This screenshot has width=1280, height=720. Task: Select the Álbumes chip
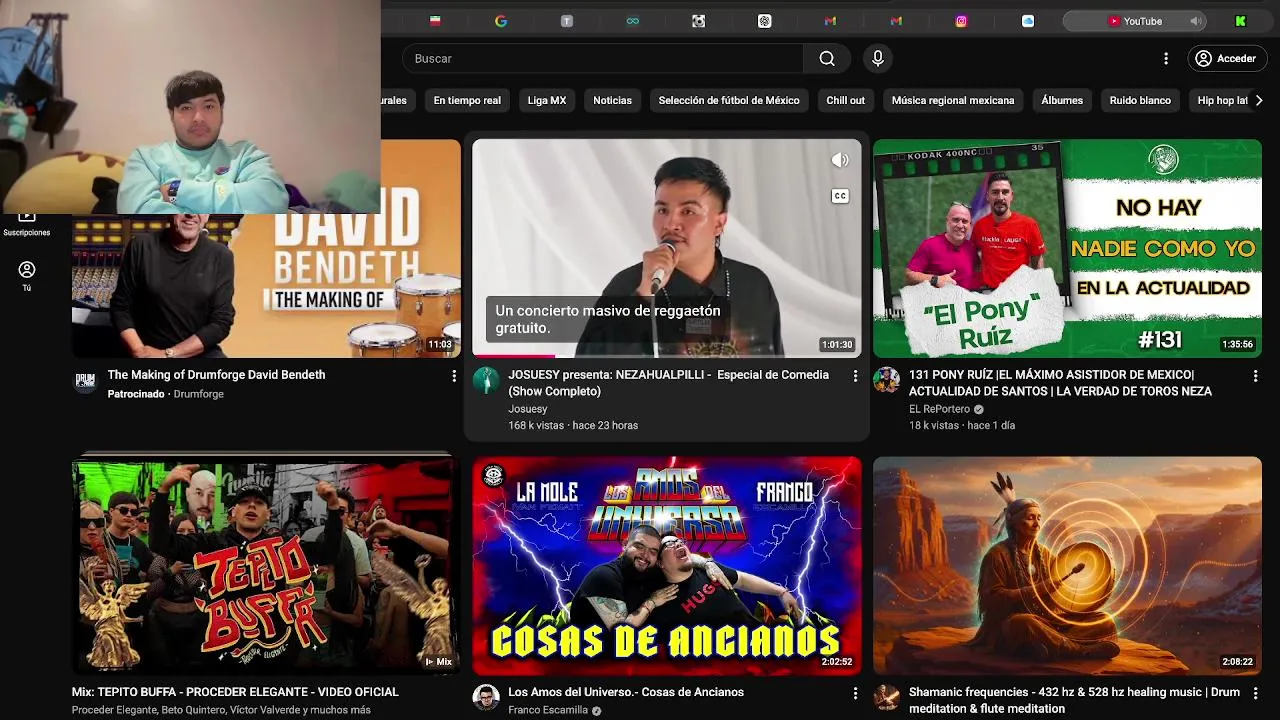click(x=1062, y=100)
